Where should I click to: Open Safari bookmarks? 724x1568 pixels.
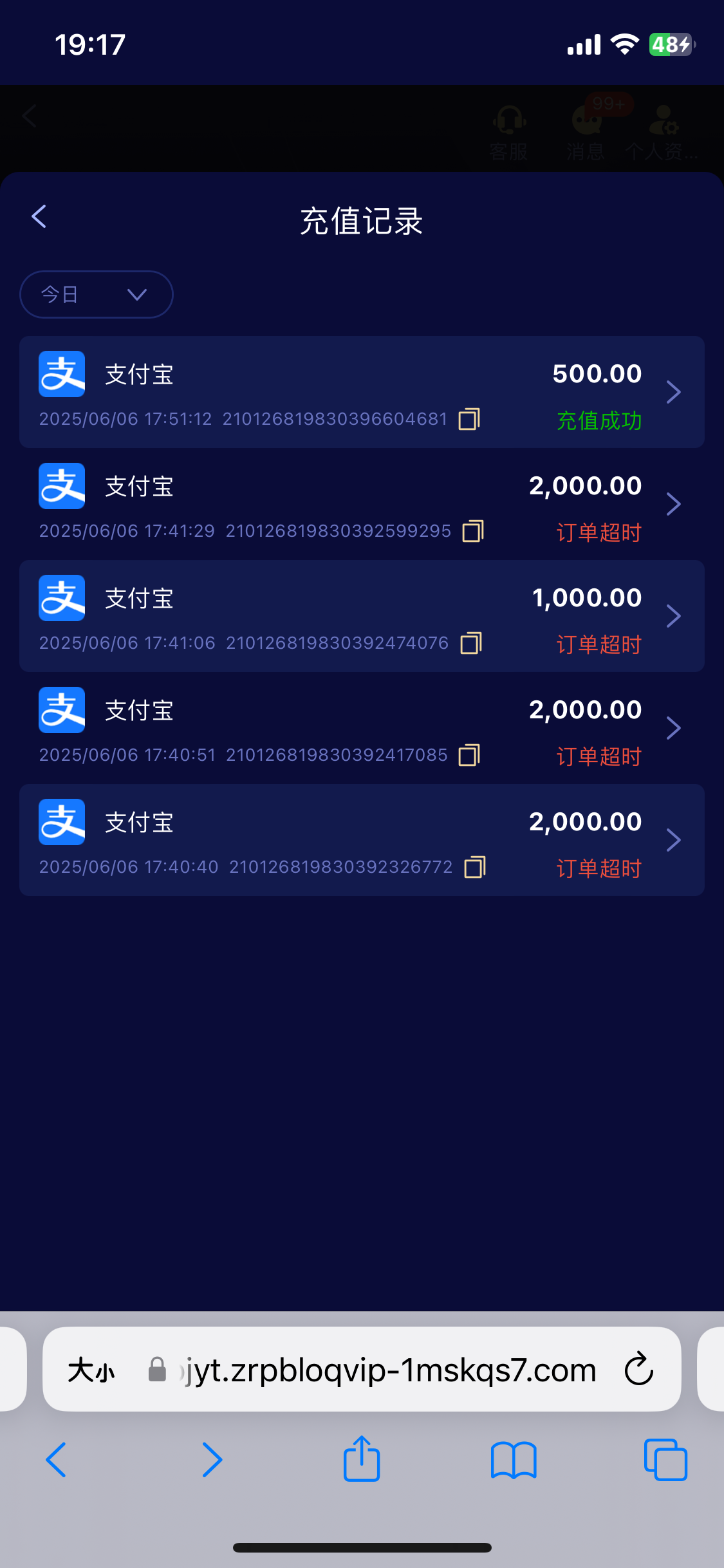click(514, 1460)
